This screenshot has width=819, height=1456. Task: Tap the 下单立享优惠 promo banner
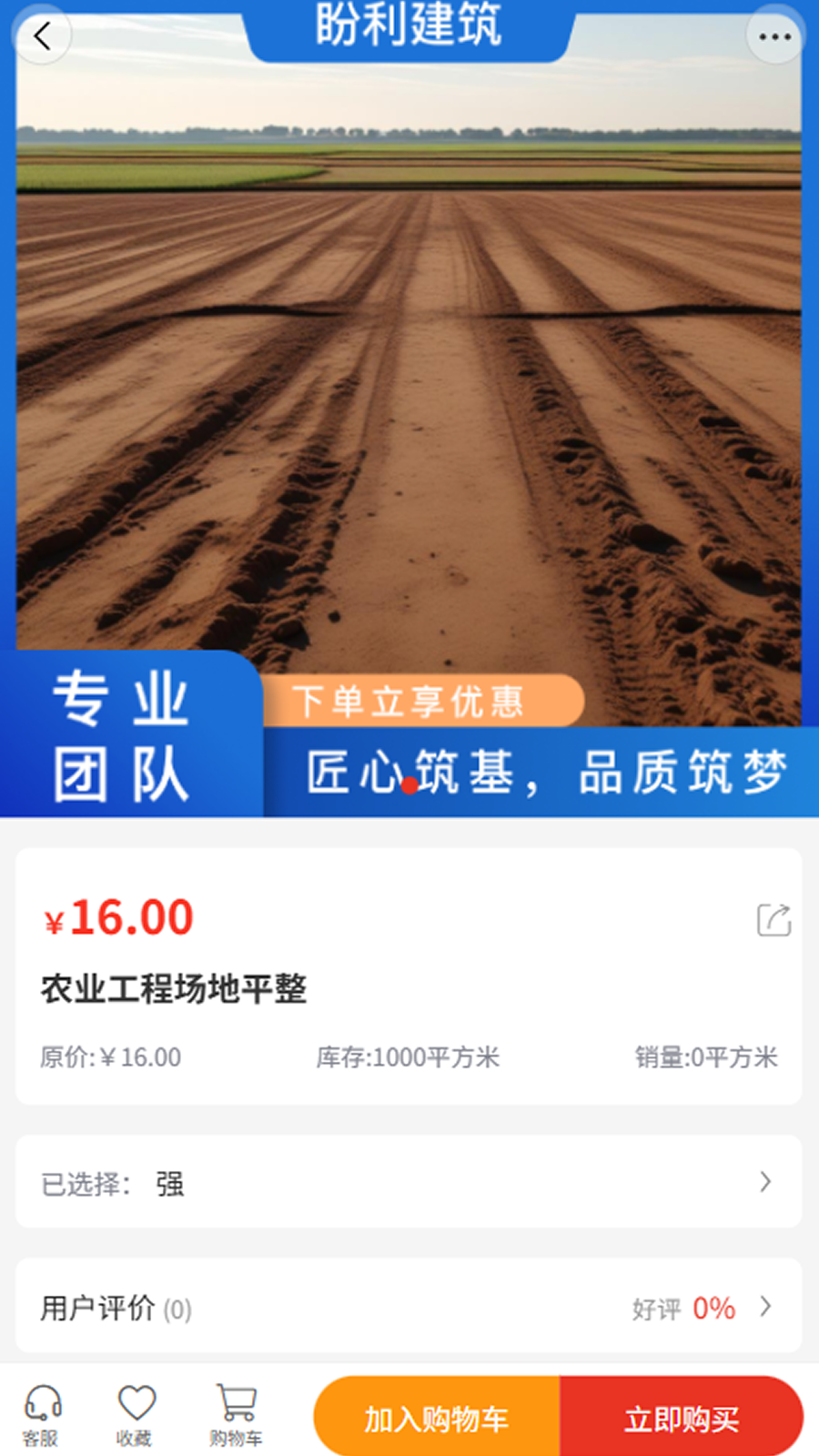pos(409,702)
